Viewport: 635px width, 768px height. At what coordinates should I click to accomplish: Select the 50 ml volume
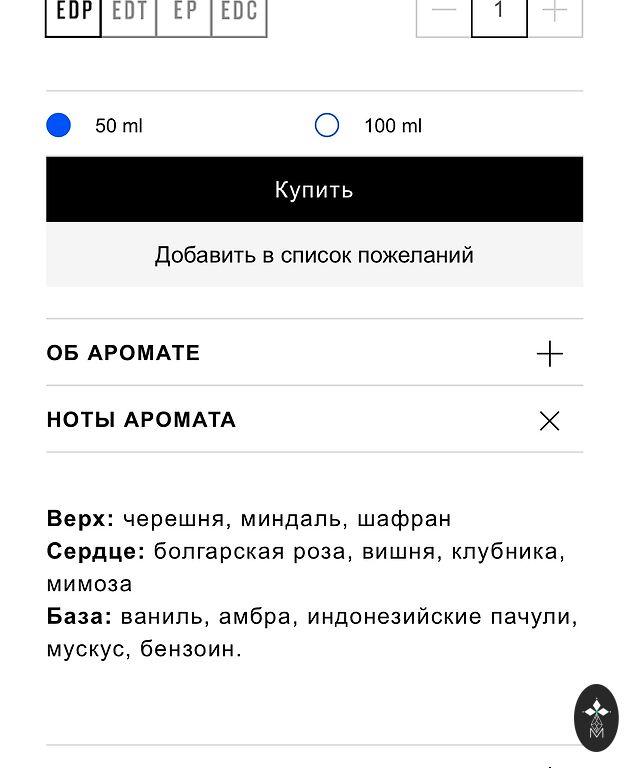pyautogui.click(x=59, y=126)
